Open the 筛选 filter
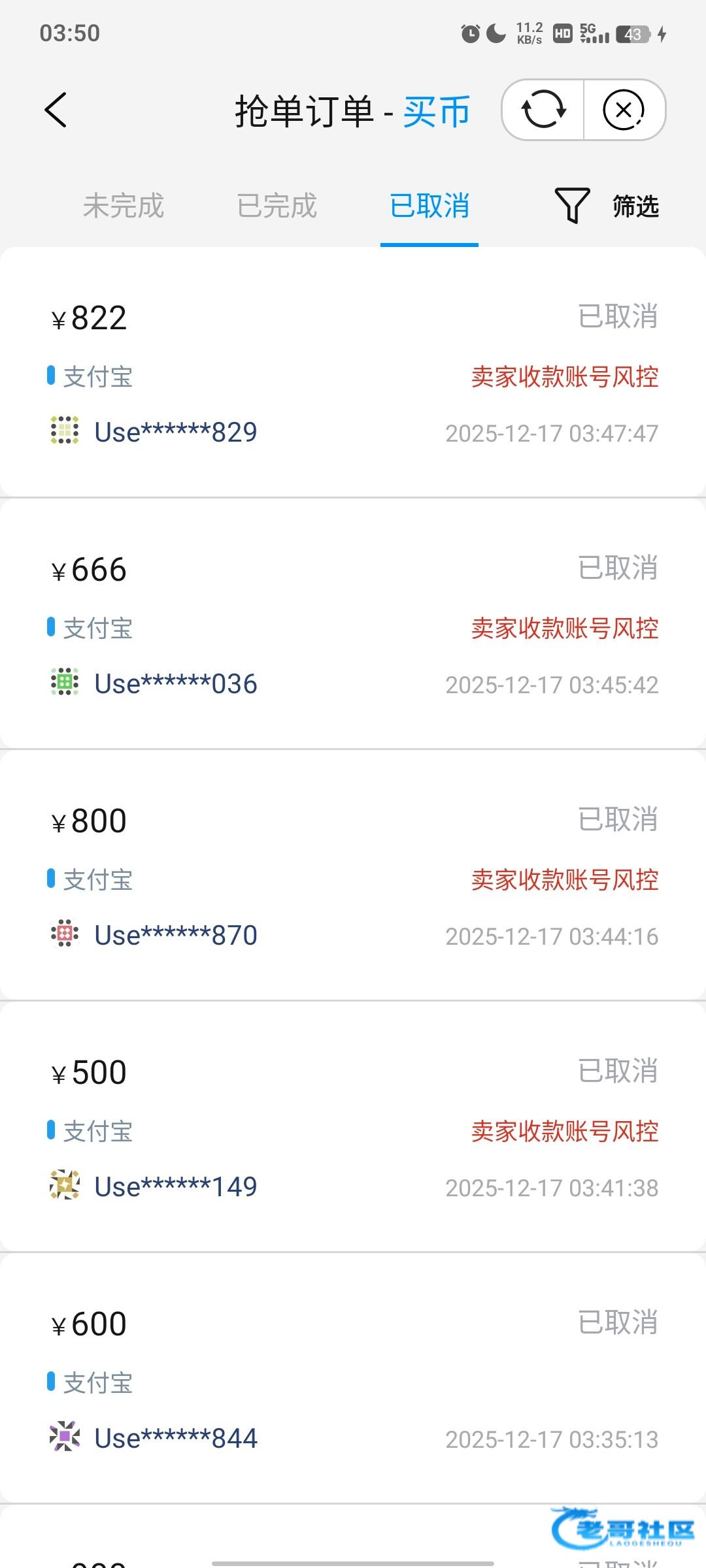This screenshot has width=706, height=1568. tap(607, 206)
